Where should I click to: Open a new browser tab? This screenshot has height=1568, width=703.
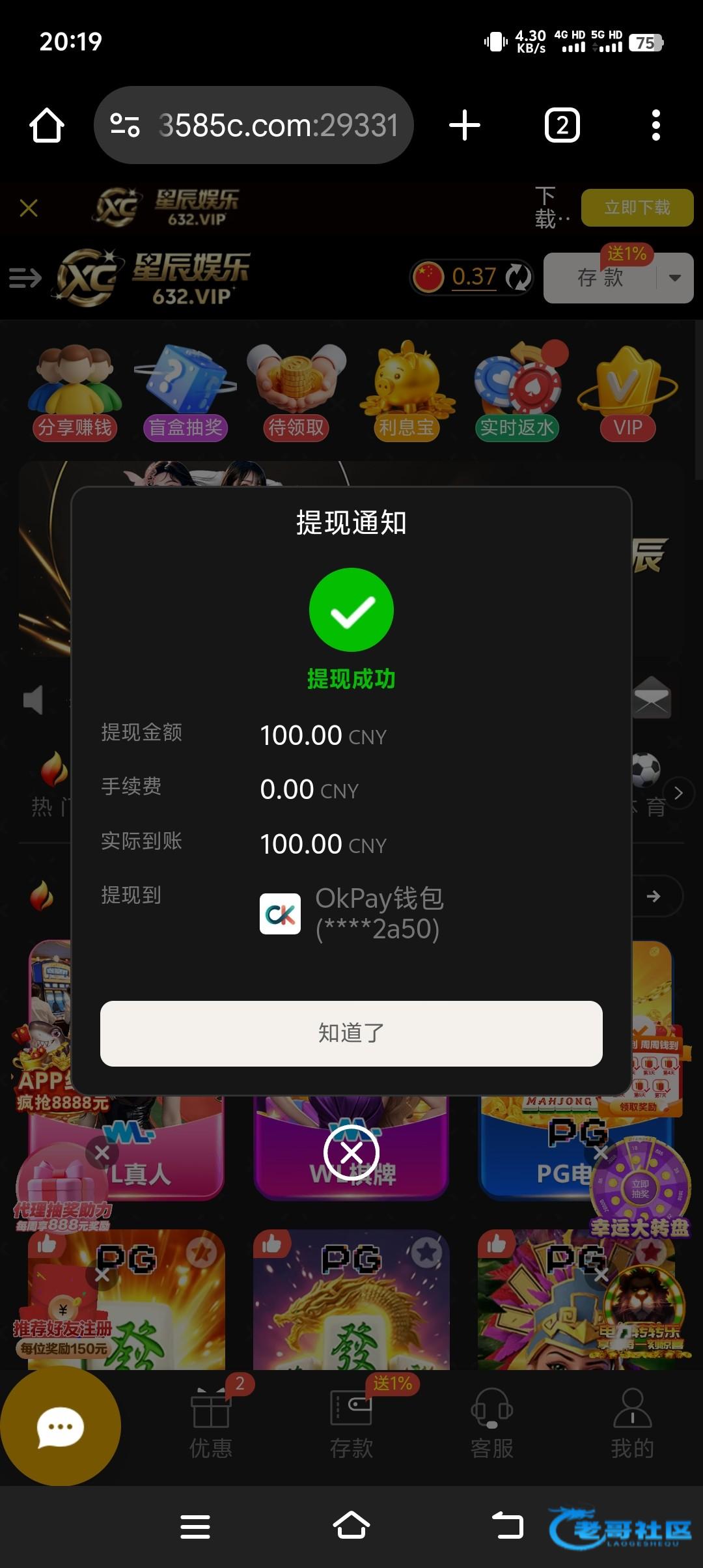(465, 125)
